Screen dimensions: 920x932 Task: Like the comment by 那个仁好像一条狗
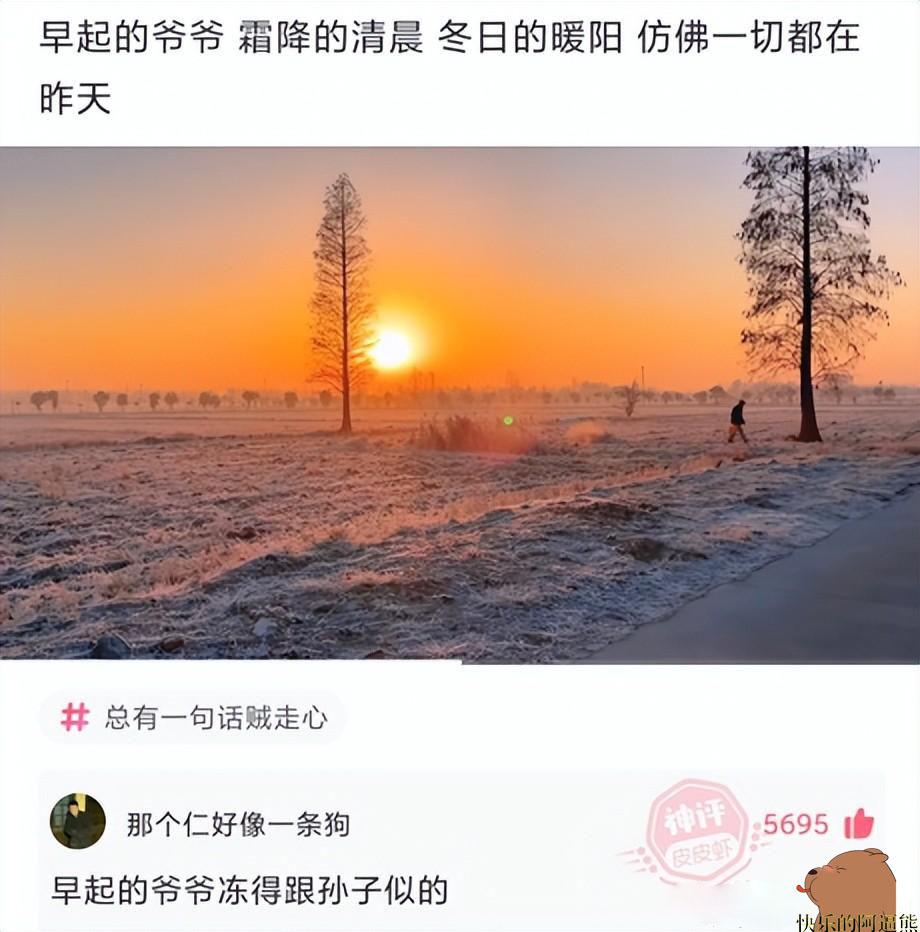(x=859, y=824)
